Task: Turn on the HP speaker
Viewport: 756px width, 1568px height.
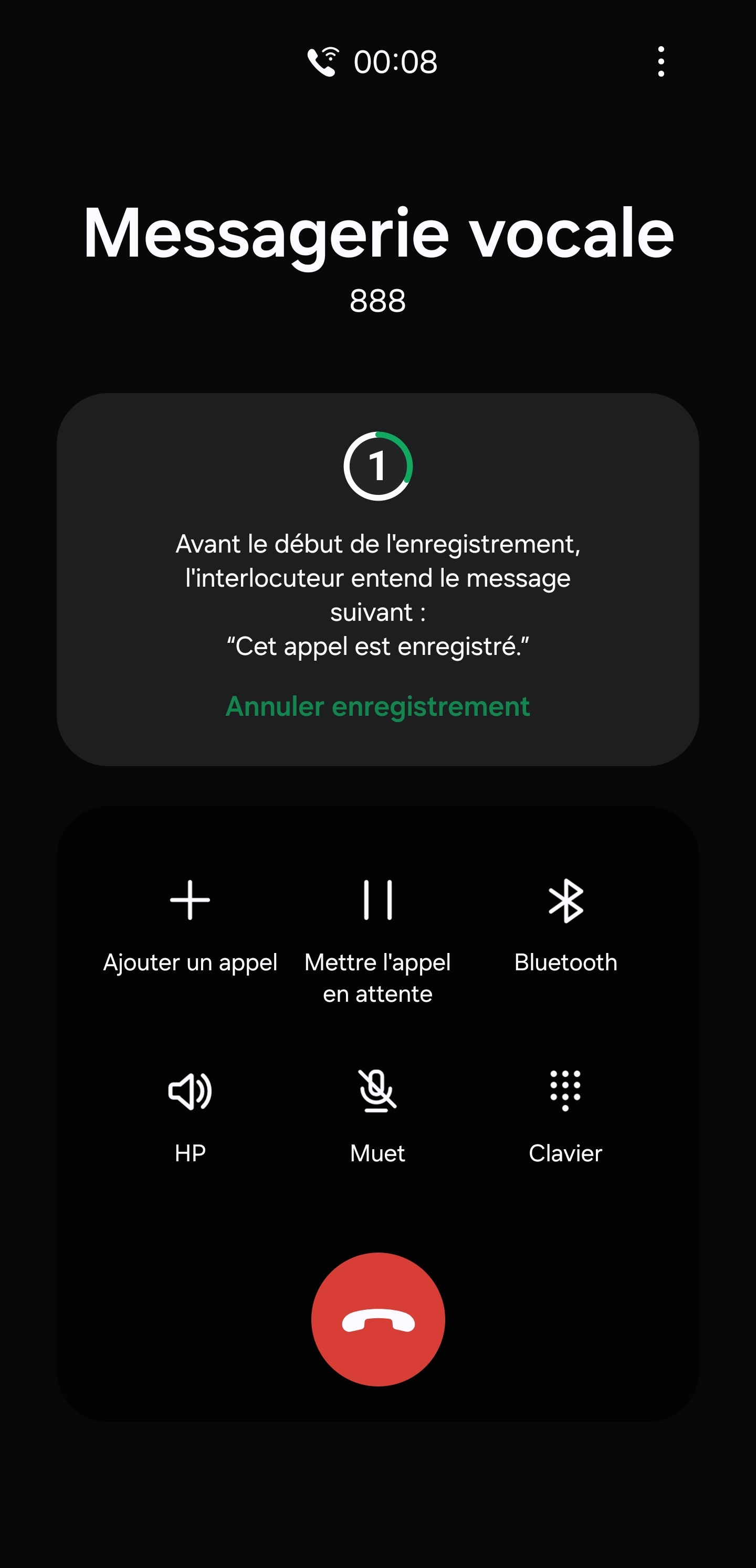Action: 190,1114
